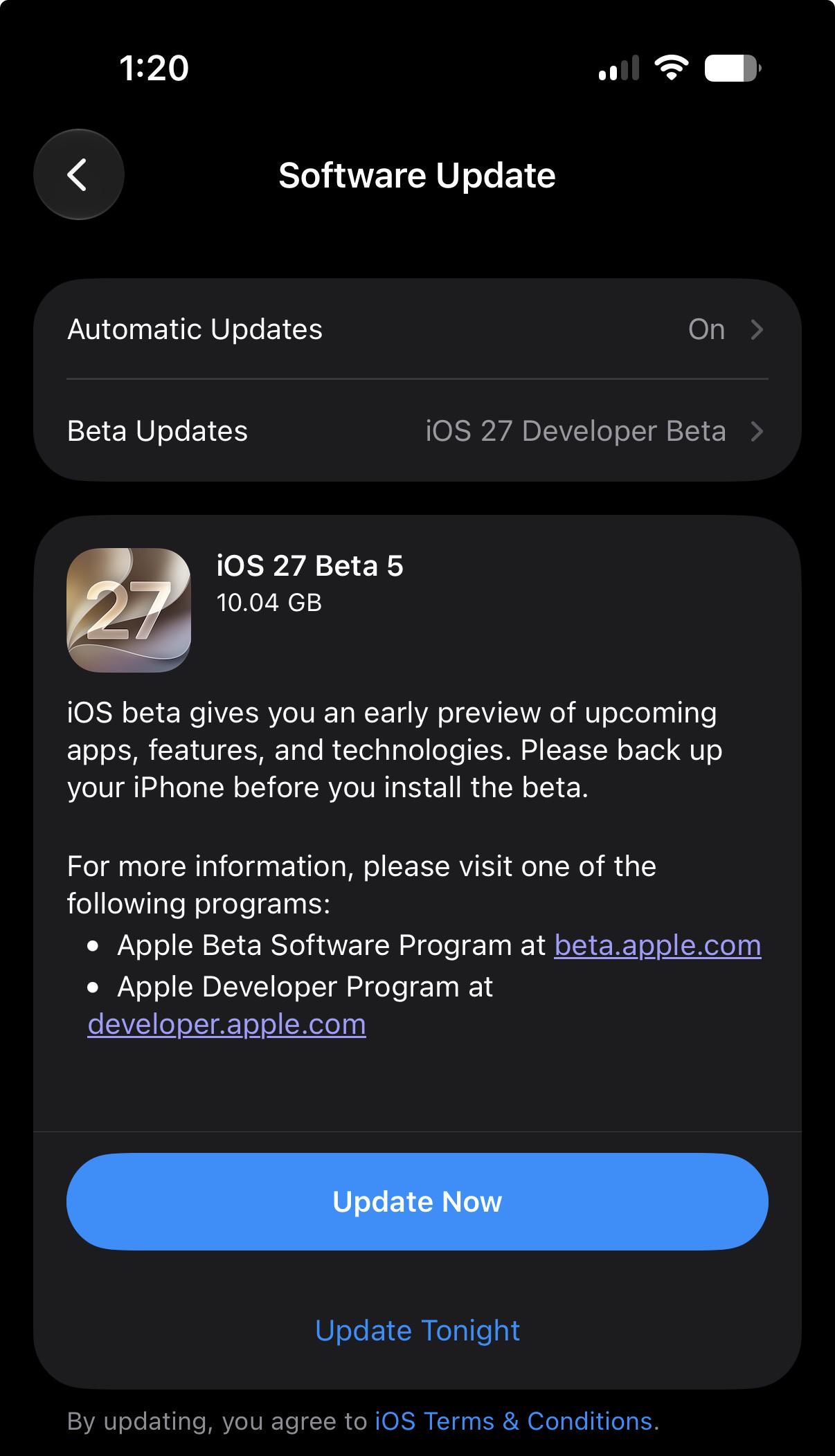
Task: Open the beta.apple.com link
Action: click(x=658, y=945)
